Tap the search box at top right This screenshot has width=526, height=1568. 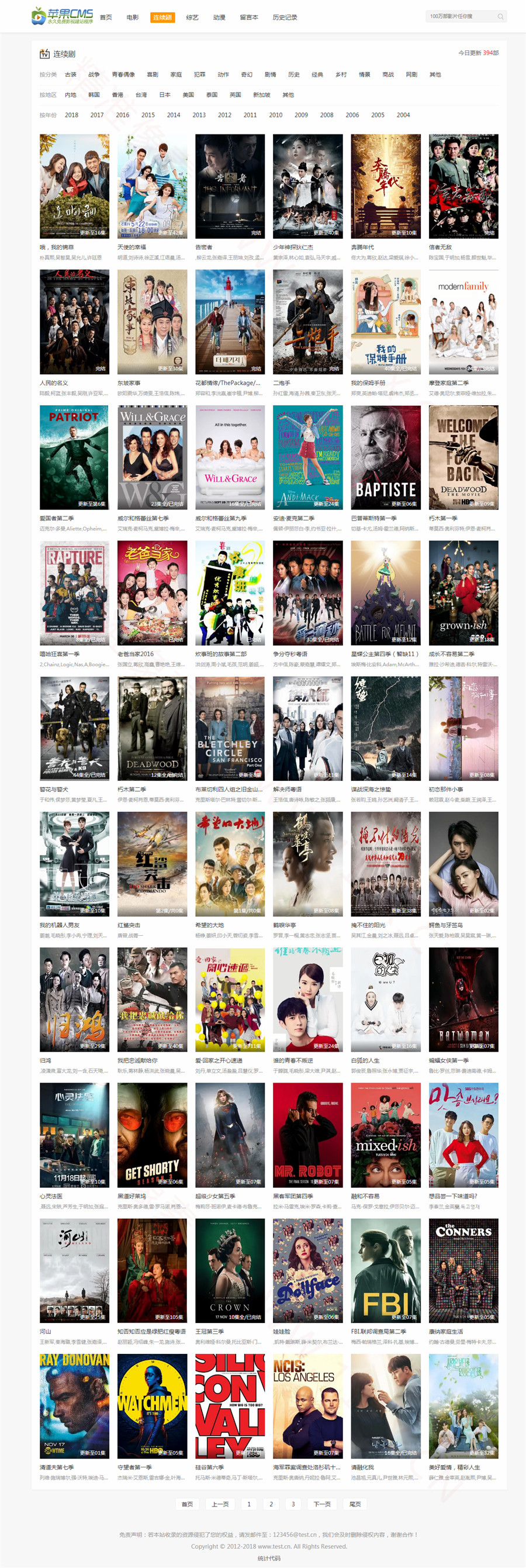[x=461, y=16]
